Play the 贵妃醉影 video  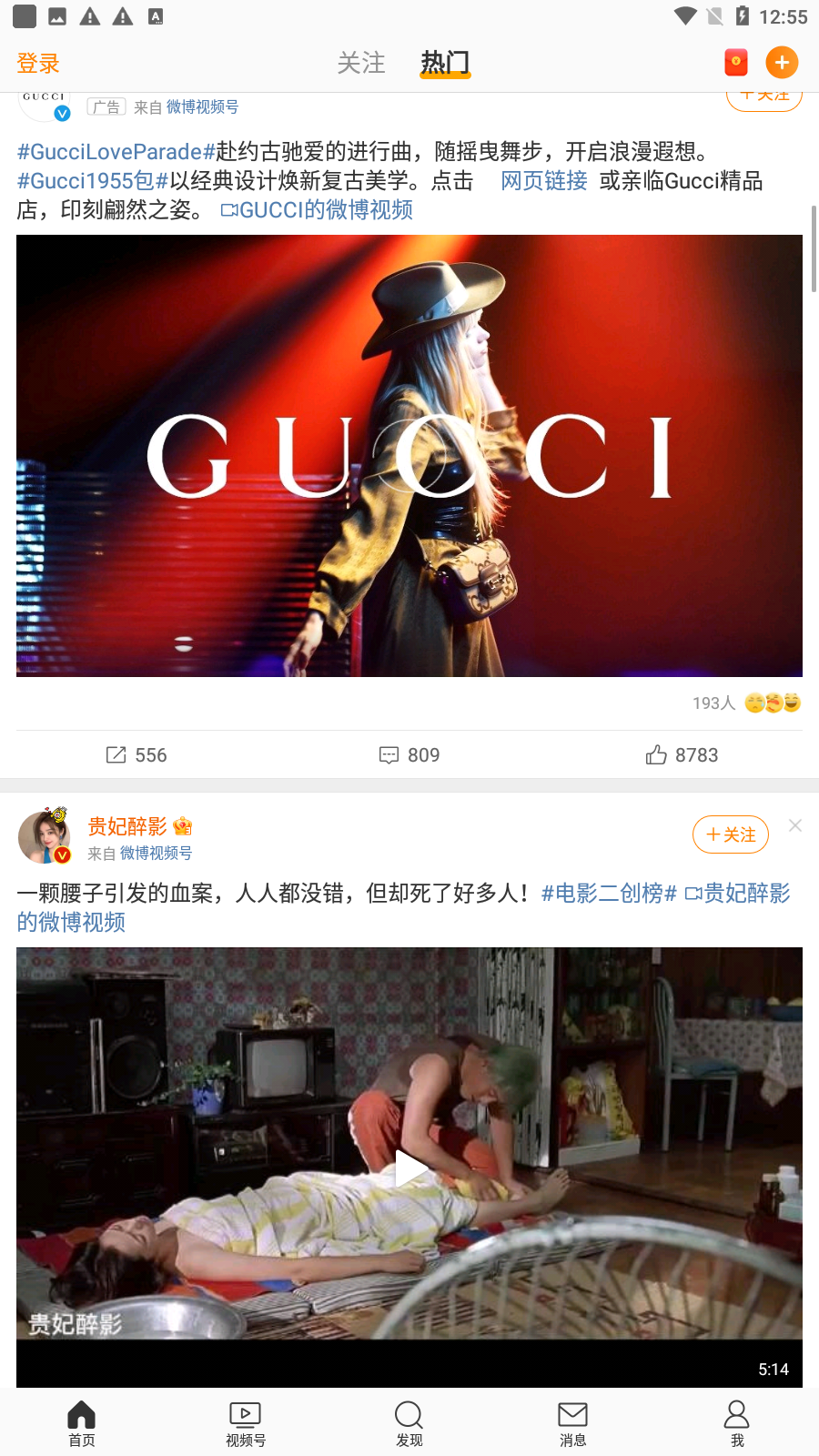tap(409, 1168)
